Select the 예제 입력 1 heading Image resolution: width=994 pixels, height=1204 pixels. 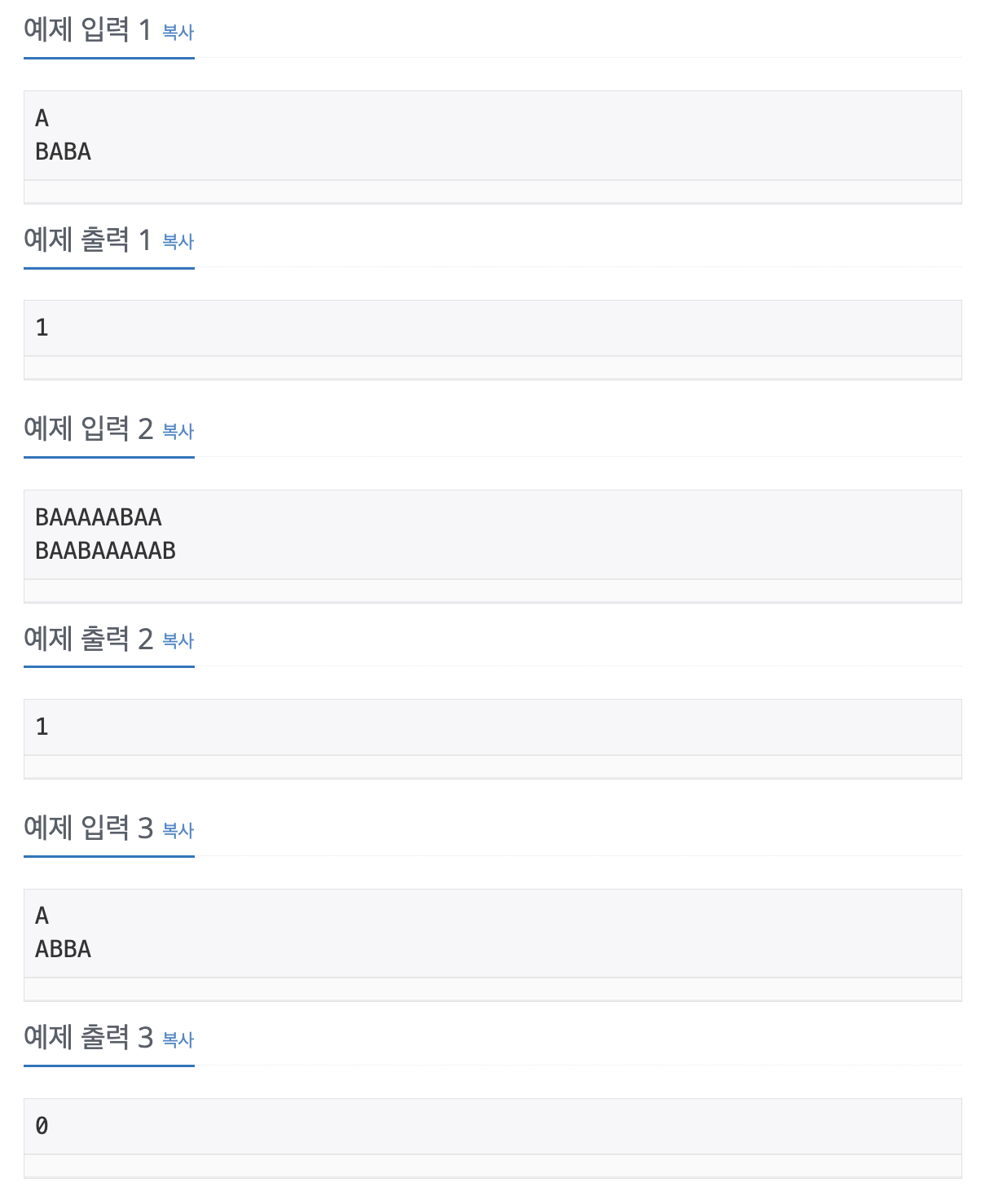[86, 33]
